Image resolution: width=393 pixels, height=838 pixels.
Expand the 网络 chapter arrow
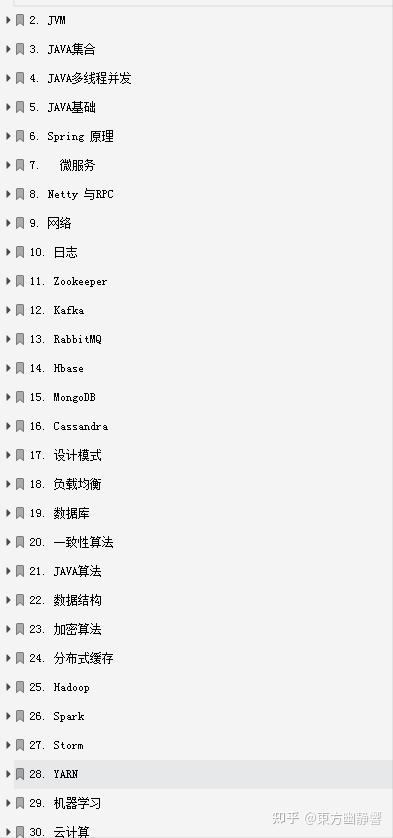click(8, 223)
